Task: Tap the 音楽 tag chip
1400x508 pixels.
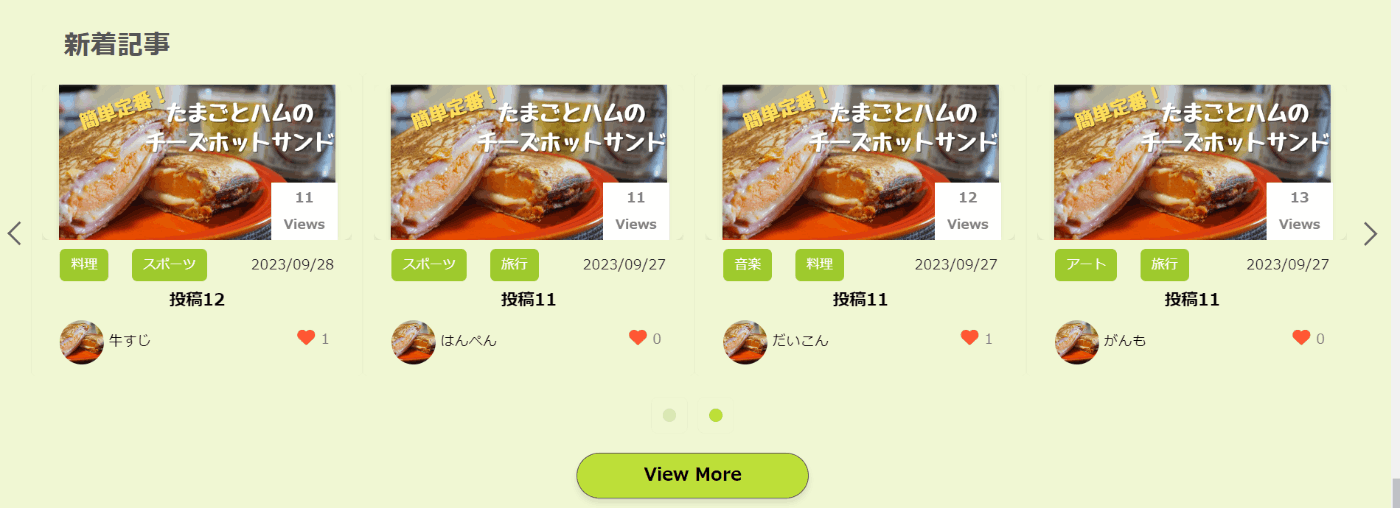Action: (x=747, y=265)
